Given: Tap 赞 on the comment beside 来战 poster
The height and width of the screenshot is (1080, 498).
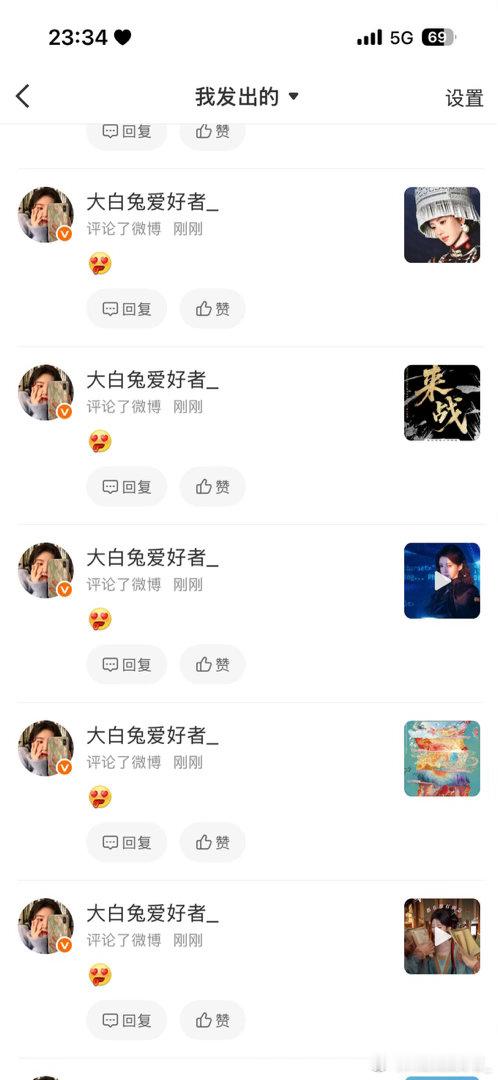Looking at the screenshot, I should click(x=213, y=486).
